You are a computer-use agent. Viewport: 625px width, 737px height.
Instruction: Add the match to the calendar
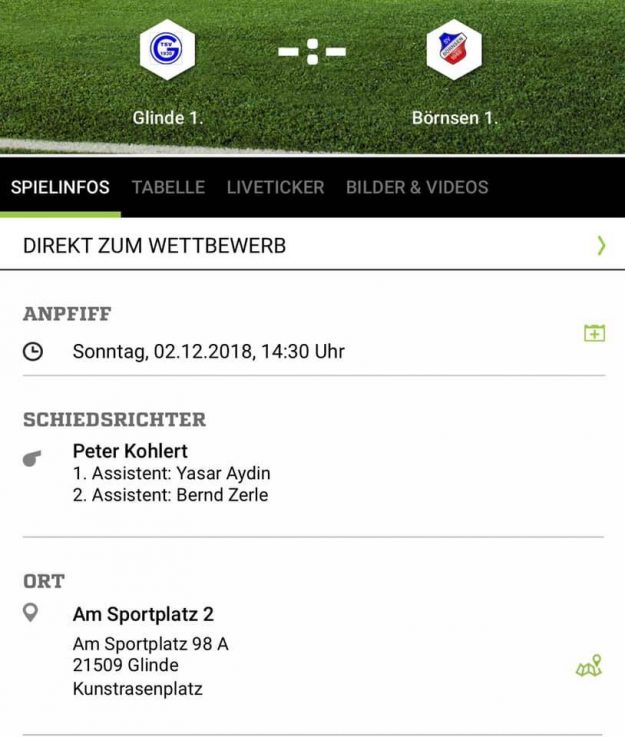point(594,333)
